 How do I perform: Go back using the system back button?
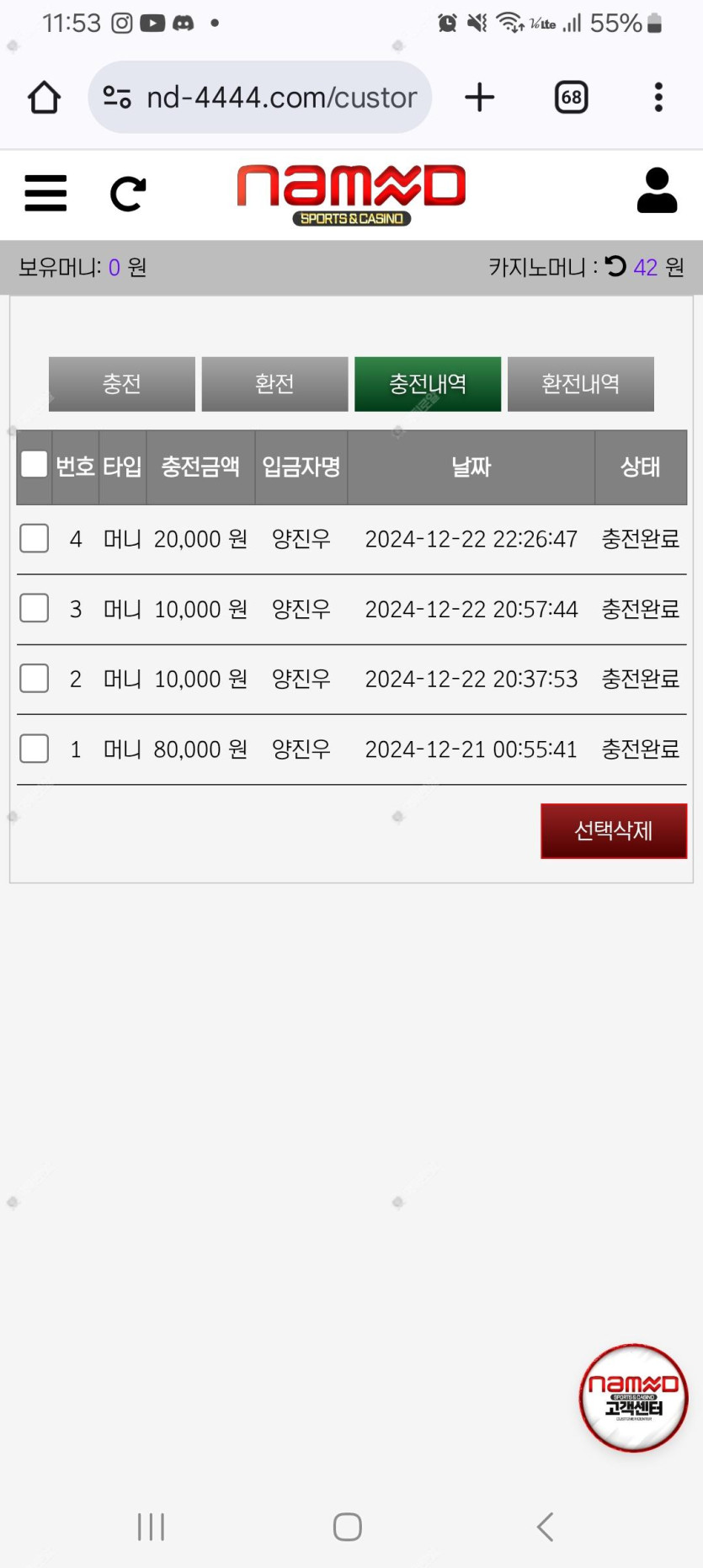[x=546, y=1527]
